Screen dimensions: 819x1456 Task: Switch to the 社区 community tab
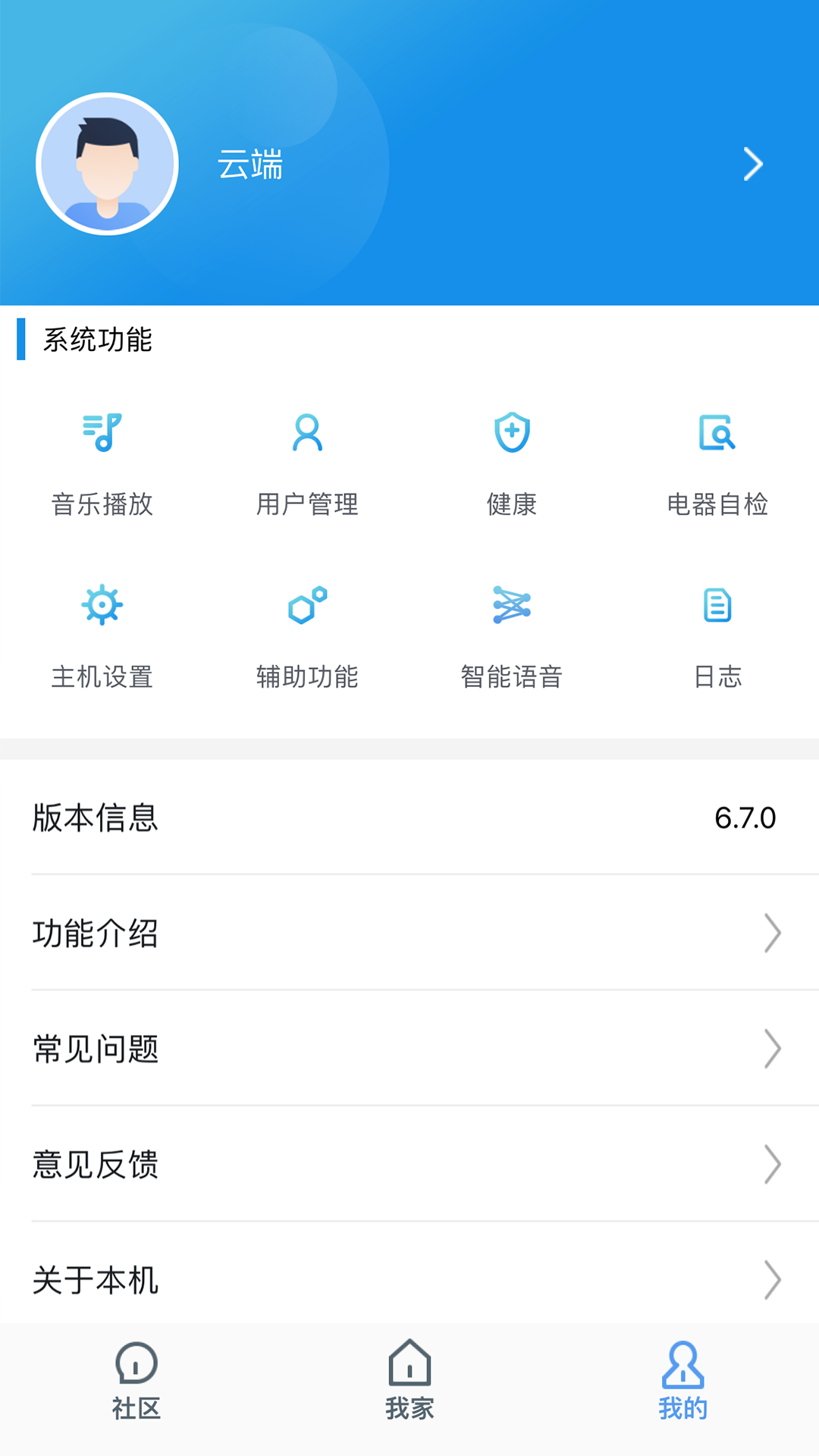(x=136, y=1380)
